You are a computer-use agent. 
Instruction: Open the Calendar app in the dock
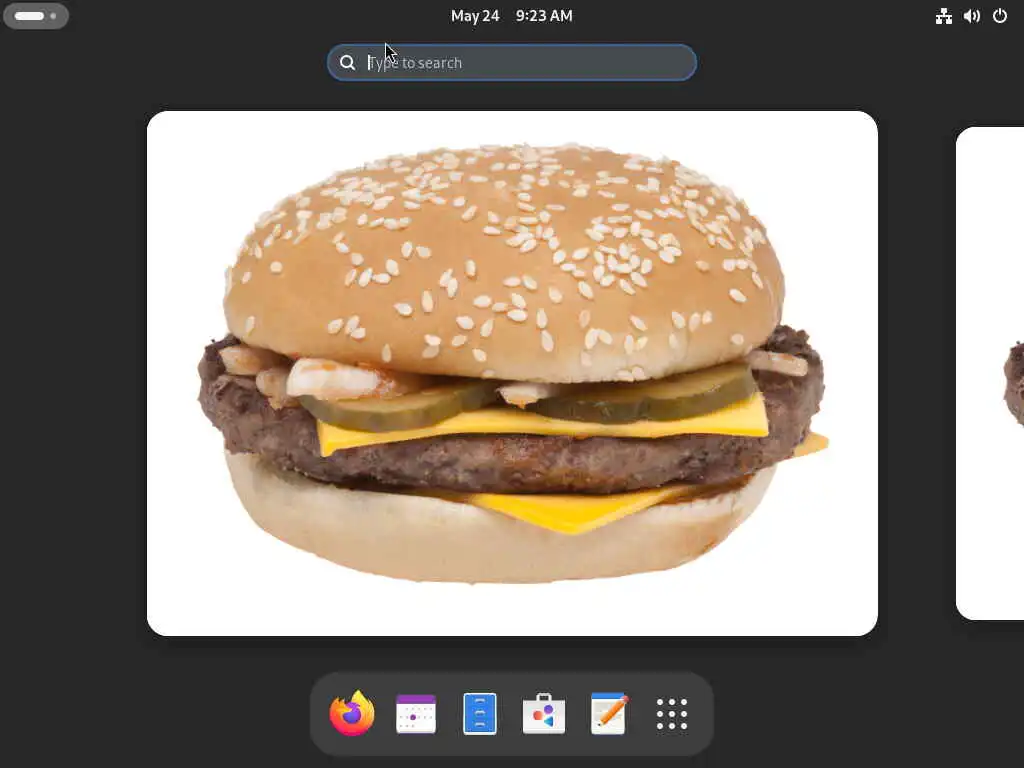point(416,714)
